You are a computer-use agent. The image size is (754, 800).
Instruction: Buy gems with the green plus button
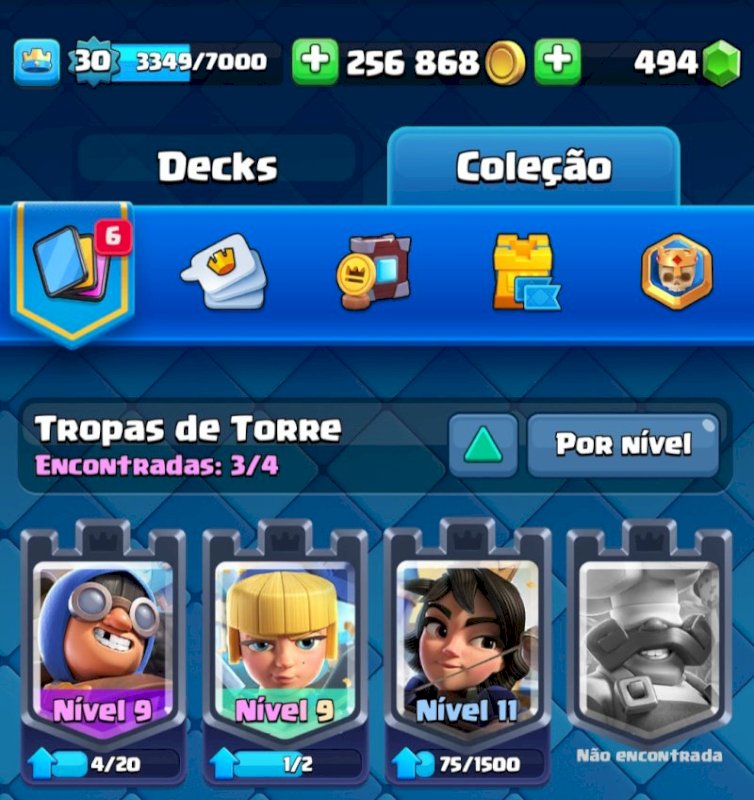point(558,64)
